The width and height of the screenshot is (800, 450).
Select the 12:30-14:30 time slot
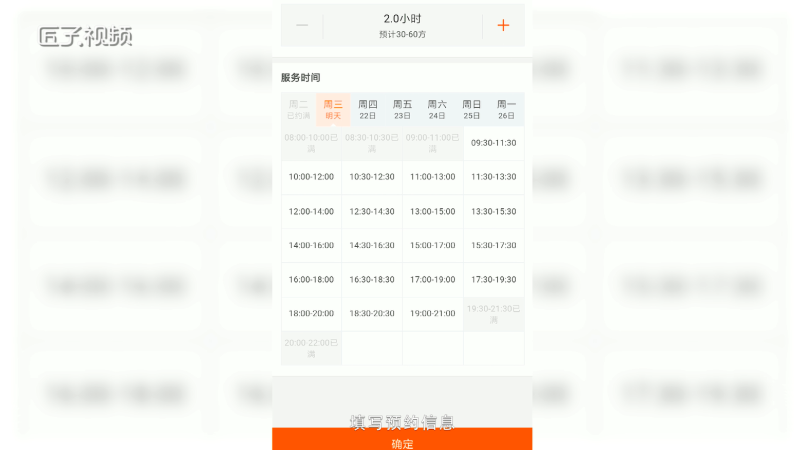pyautogui.click(x=372, y=211)
